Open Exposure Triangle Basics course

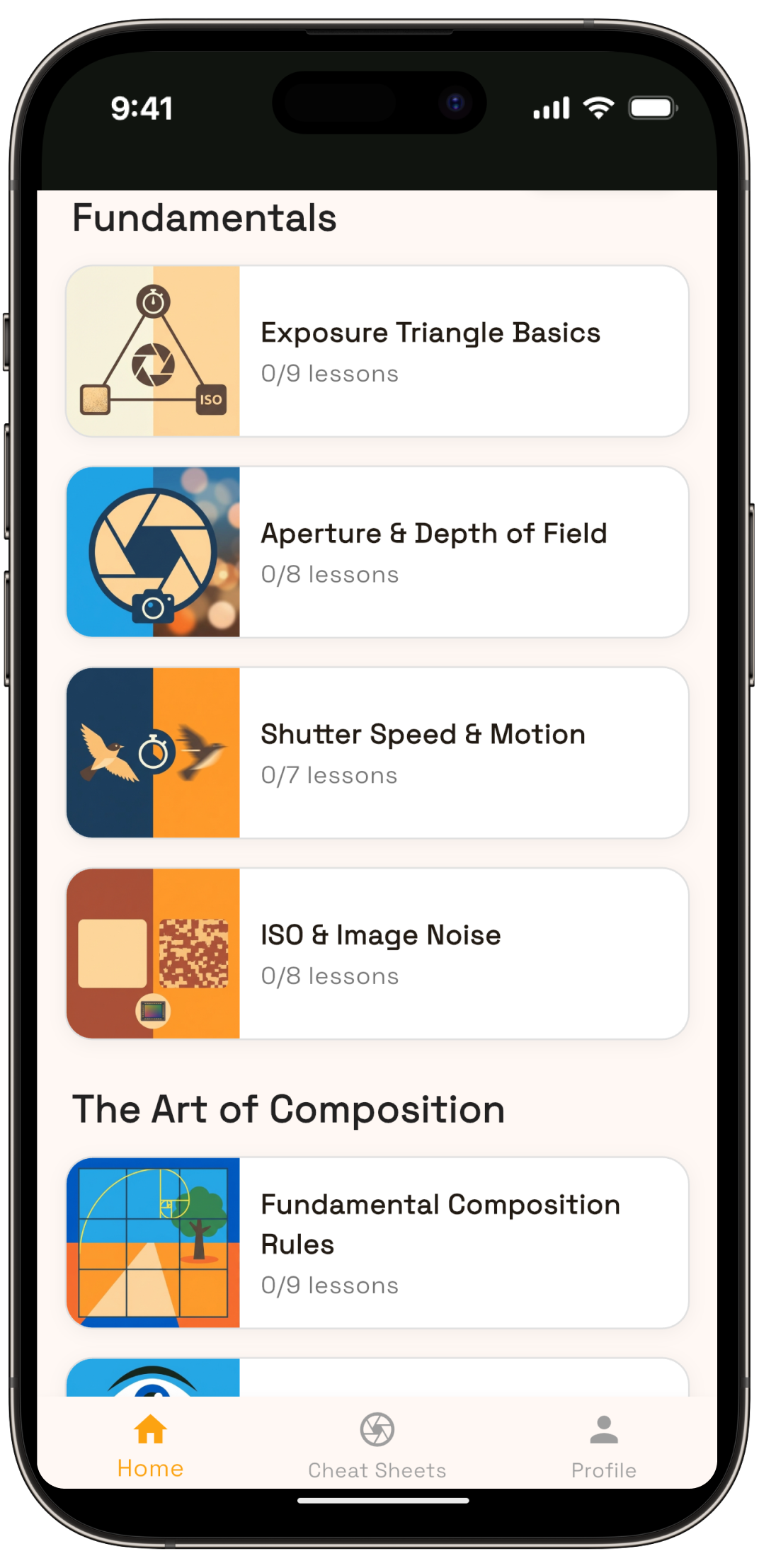tap(377, 351)
